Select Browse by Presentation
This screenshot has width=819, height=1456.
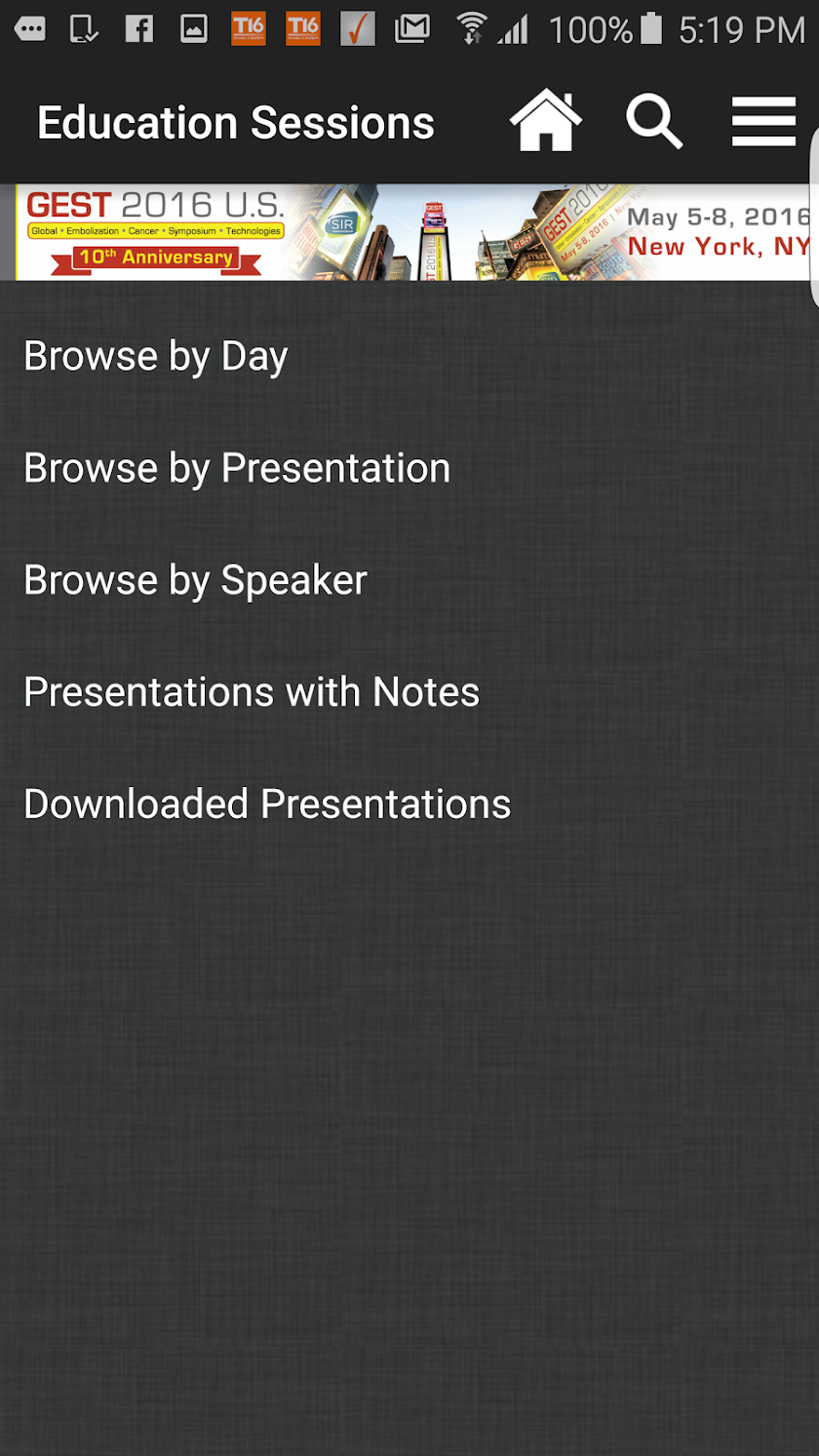(x=237, y=468)
